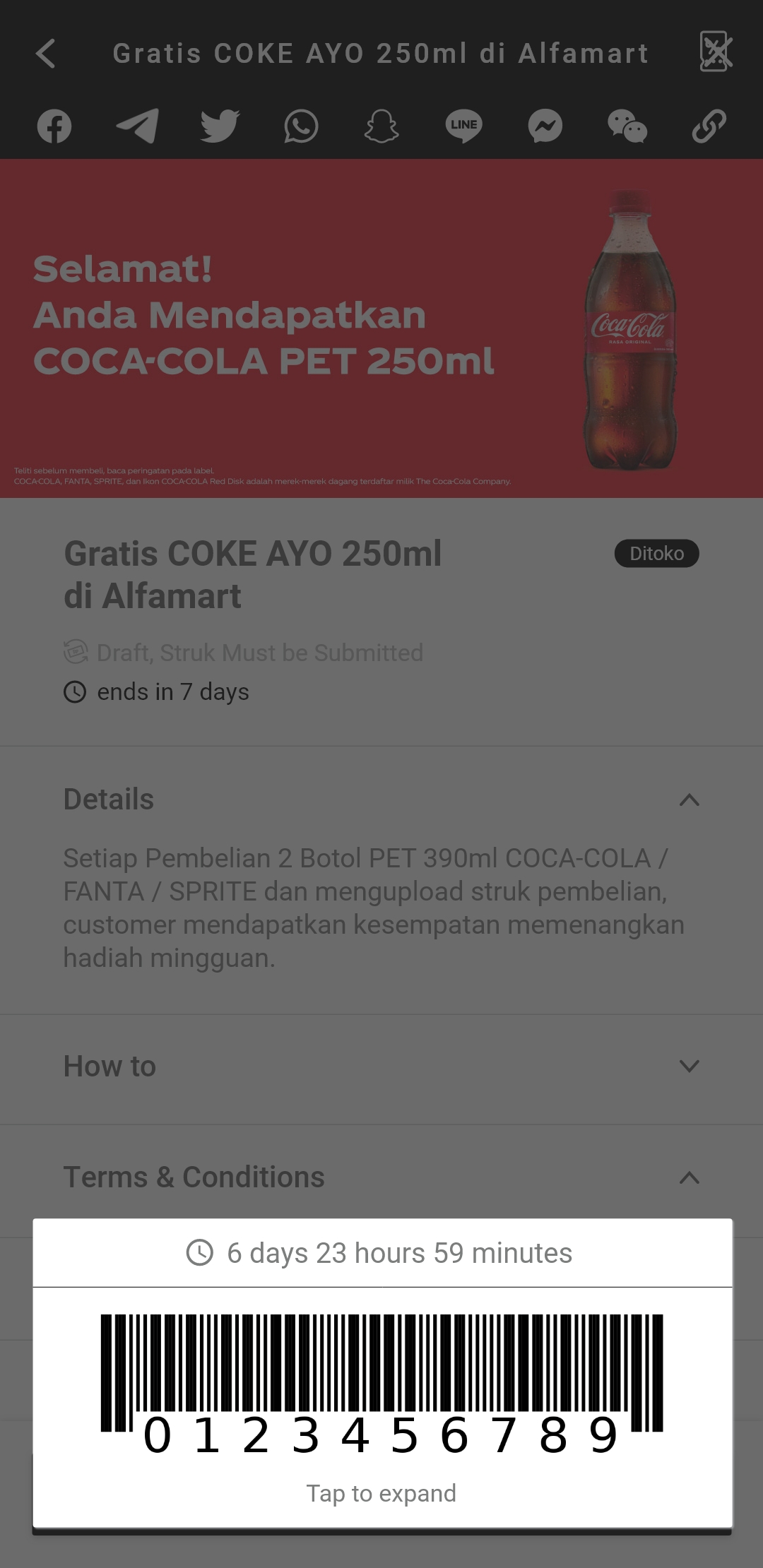Share on Snapchat
Viewport: 763px width, 1568px height.
pos(381,126)
